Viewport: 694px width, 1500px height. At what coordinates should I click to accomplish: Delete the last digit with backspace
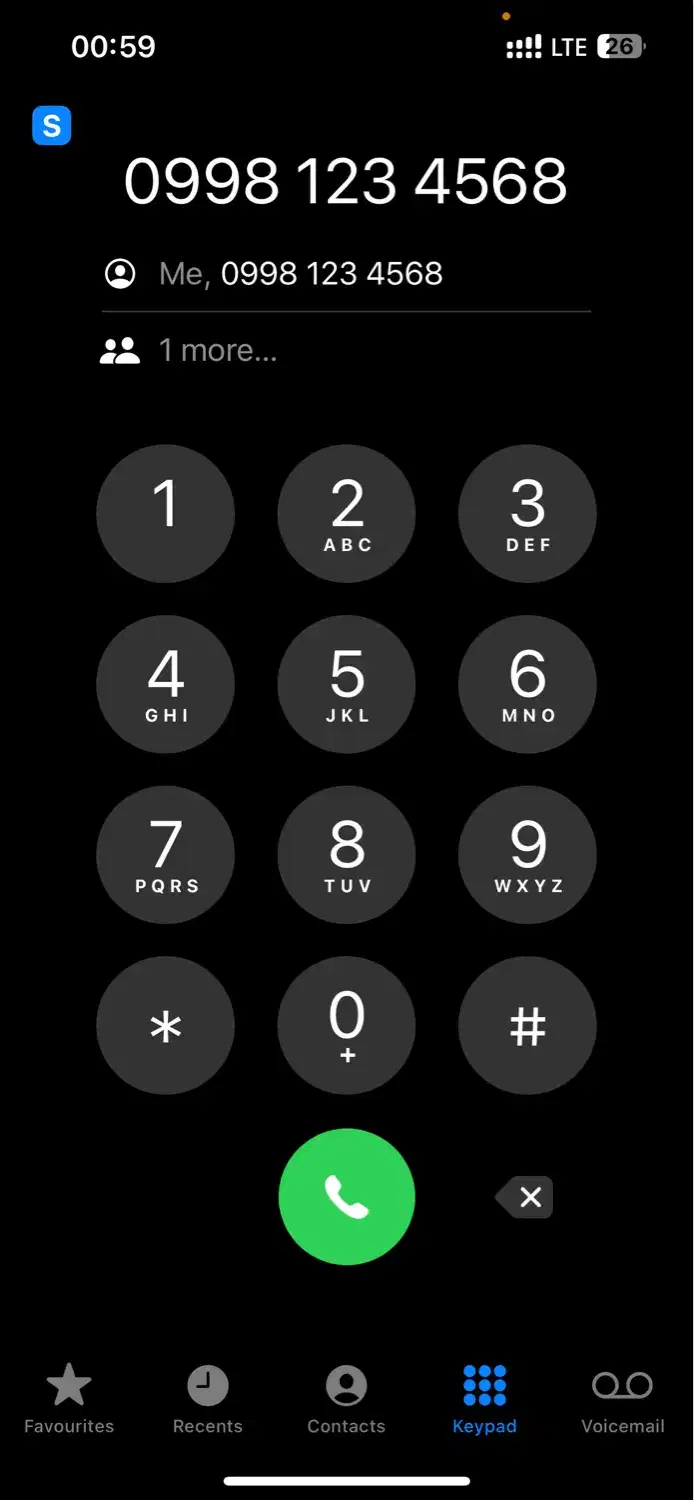pos(526,1197)
